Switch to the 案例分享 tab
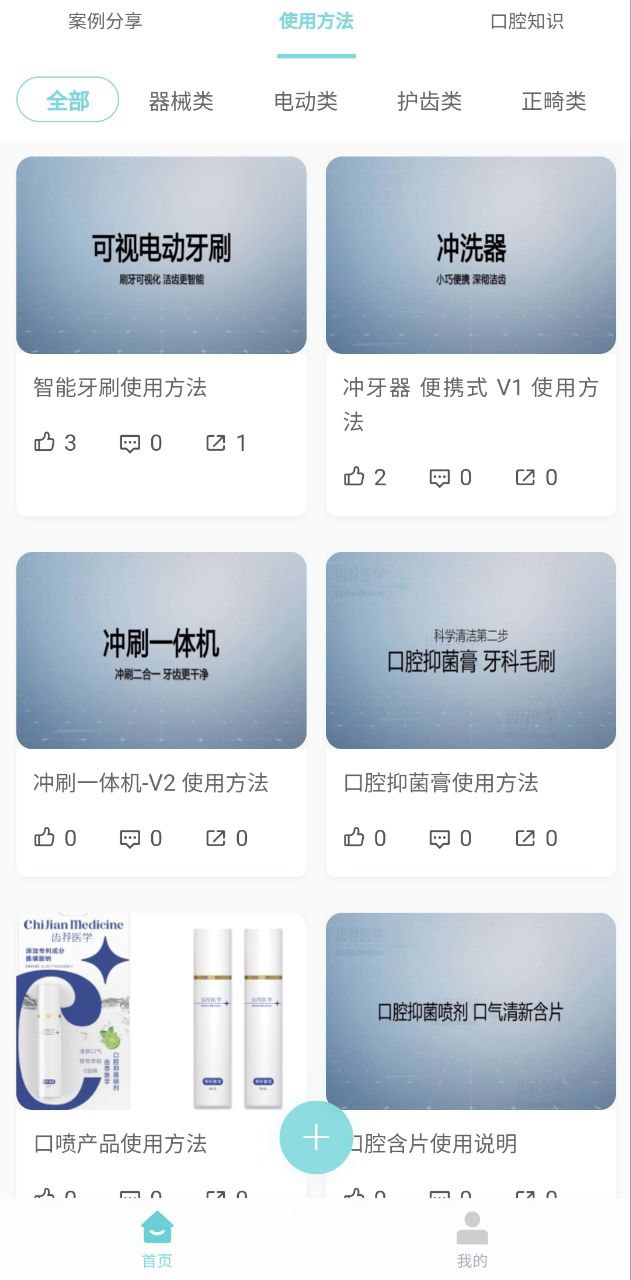Viewport: 631px width, 1280px height. (105, 21)
